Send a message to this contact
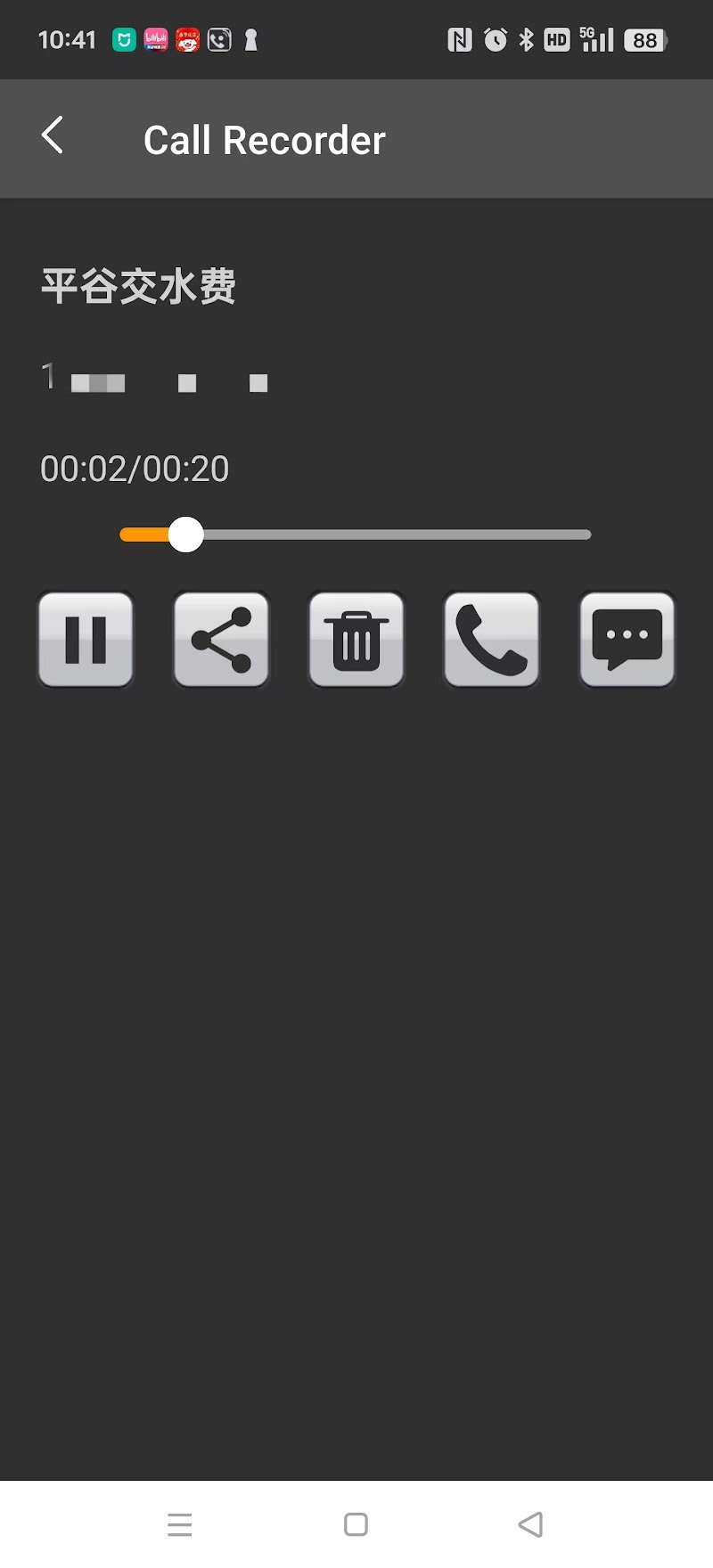Screen dimensions: 713x1568 click(x=627, y=640)
